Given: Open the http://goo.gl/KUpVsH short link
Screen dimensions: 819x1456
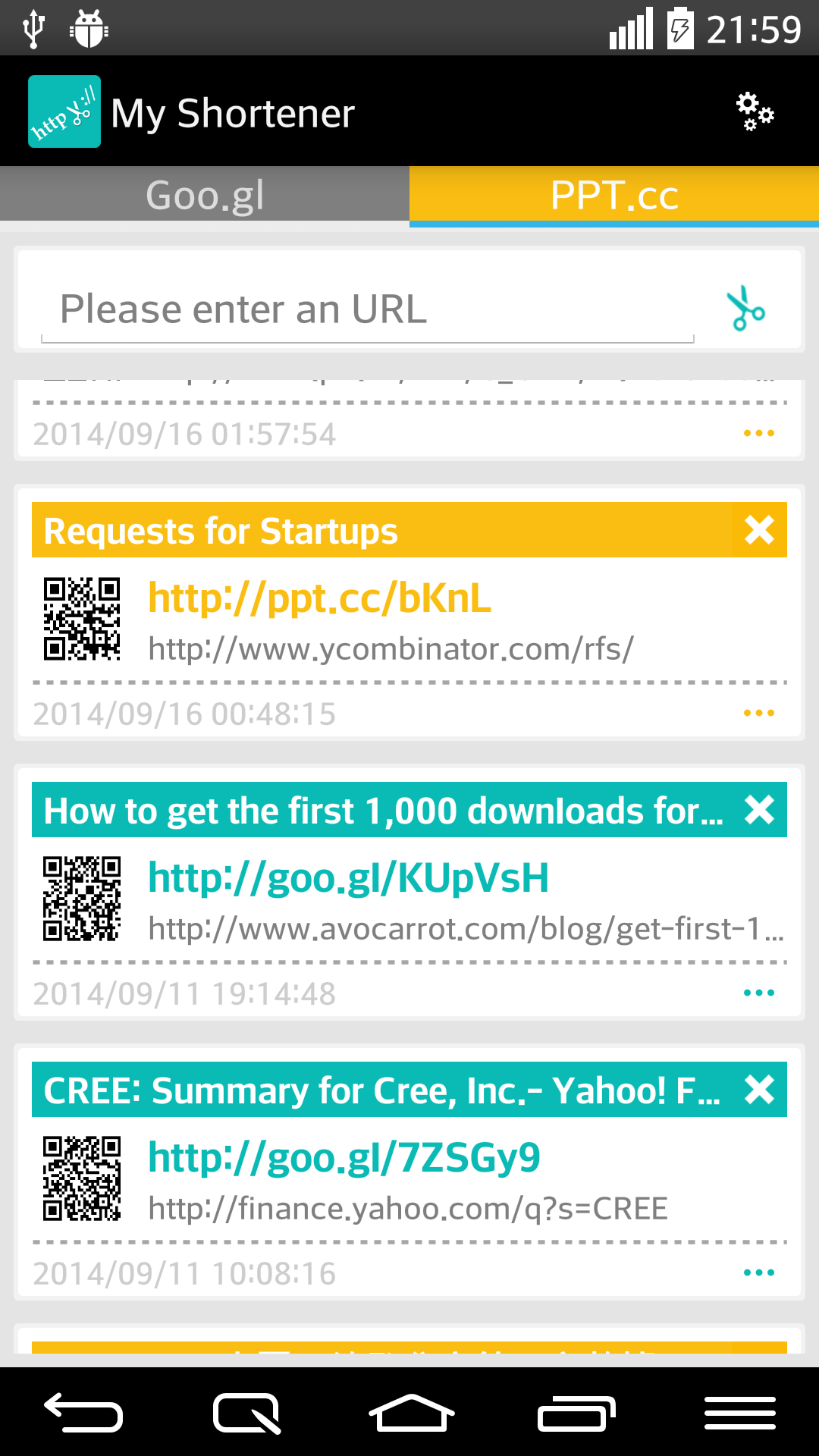Looking at the screenshot, I should coord(348,878).
